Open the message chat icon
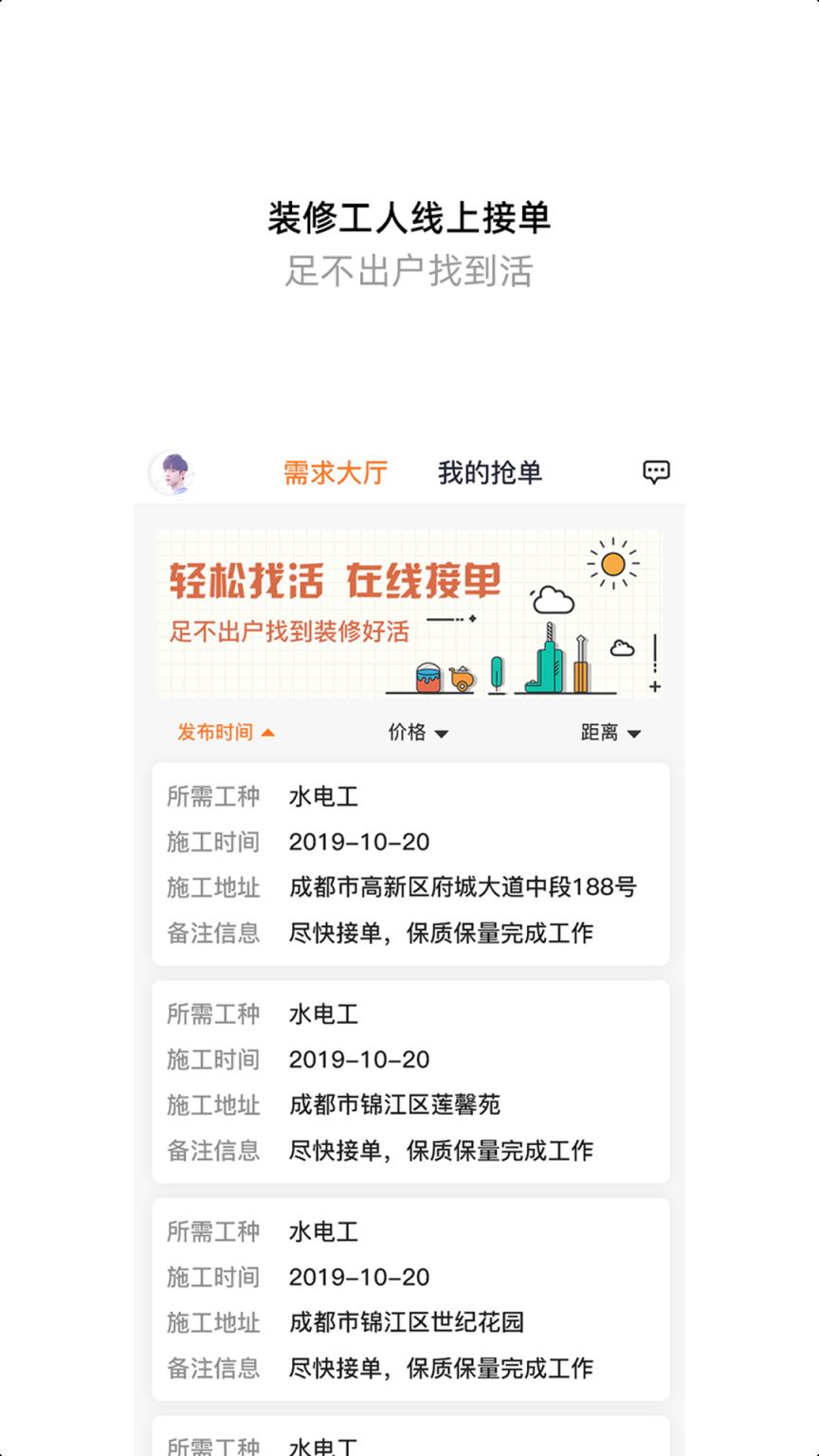819x1456 pixels. click(657, 472)
